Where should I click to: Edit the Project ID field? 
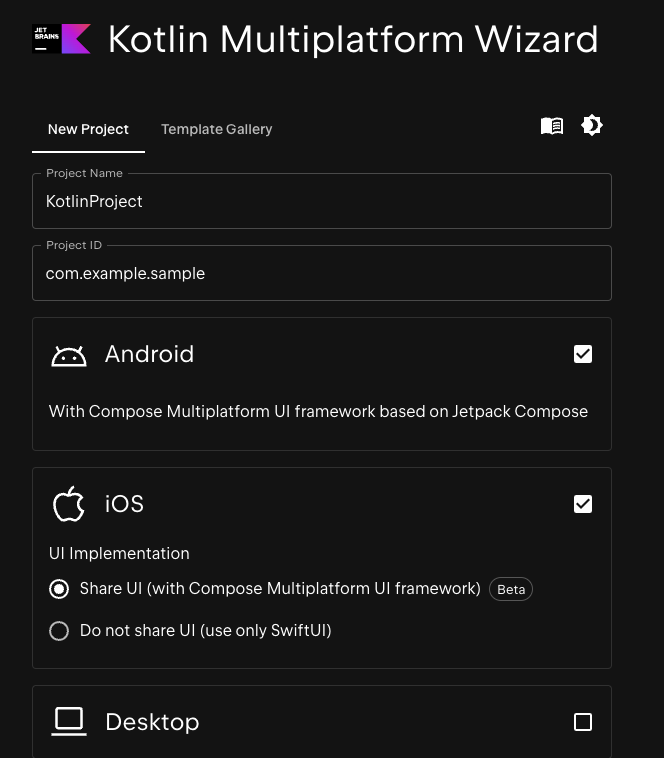[x=321, y=273]
